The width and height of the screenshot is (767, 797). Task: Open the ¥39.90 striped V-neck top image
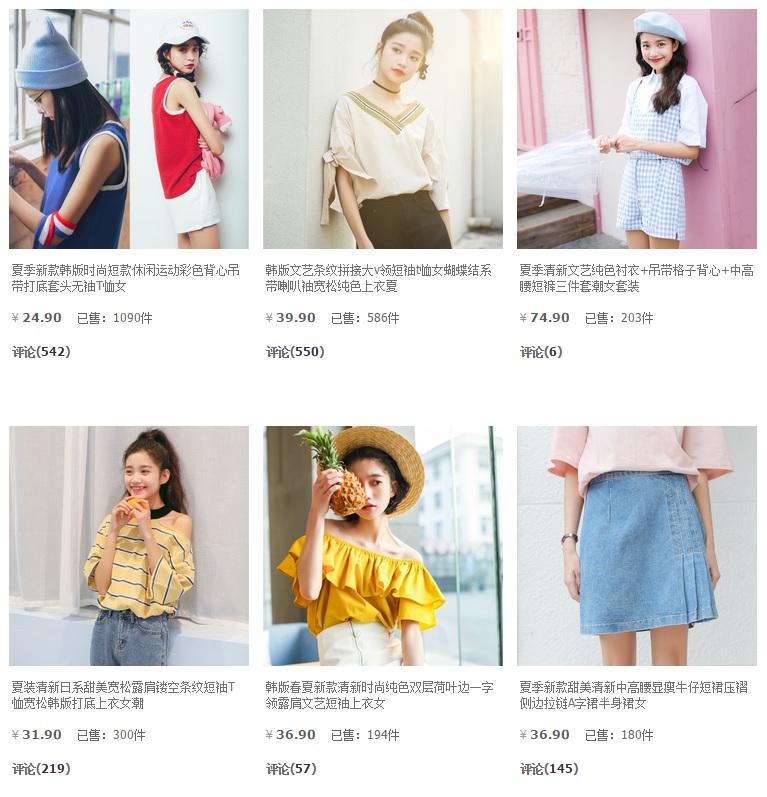pos(382,129)
